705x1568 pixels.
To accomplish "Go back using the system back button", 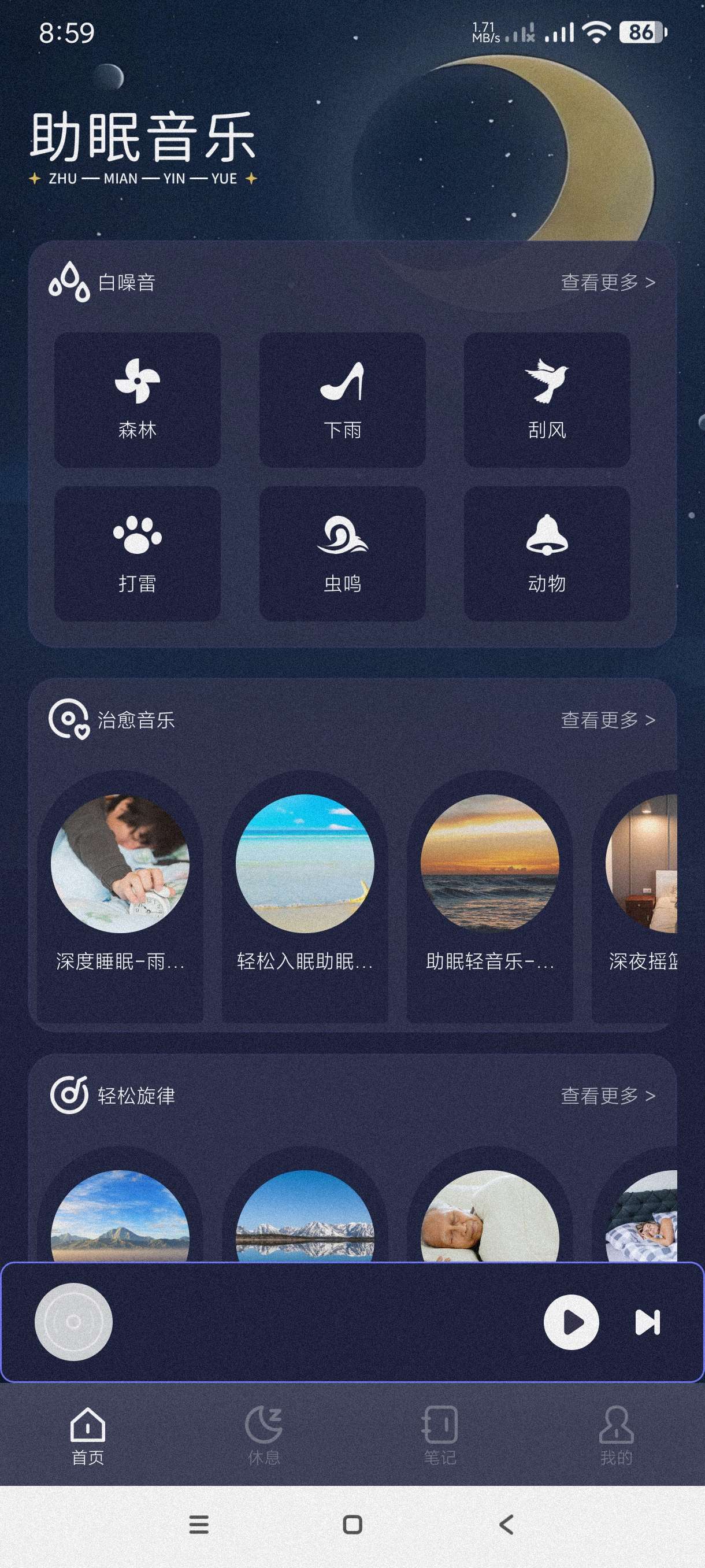I will [x=506, y=1524].
